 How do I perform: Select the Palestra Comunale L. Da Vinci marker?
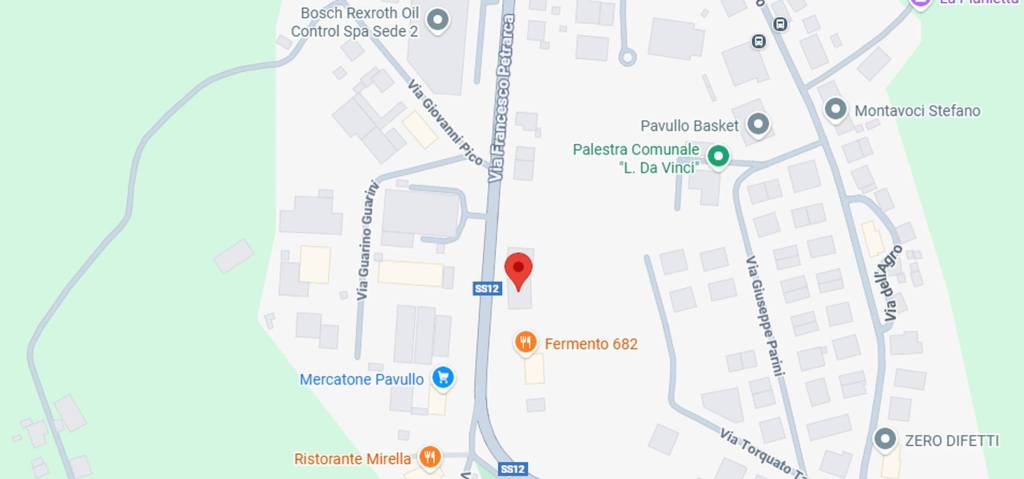click(x=717, y=156)
